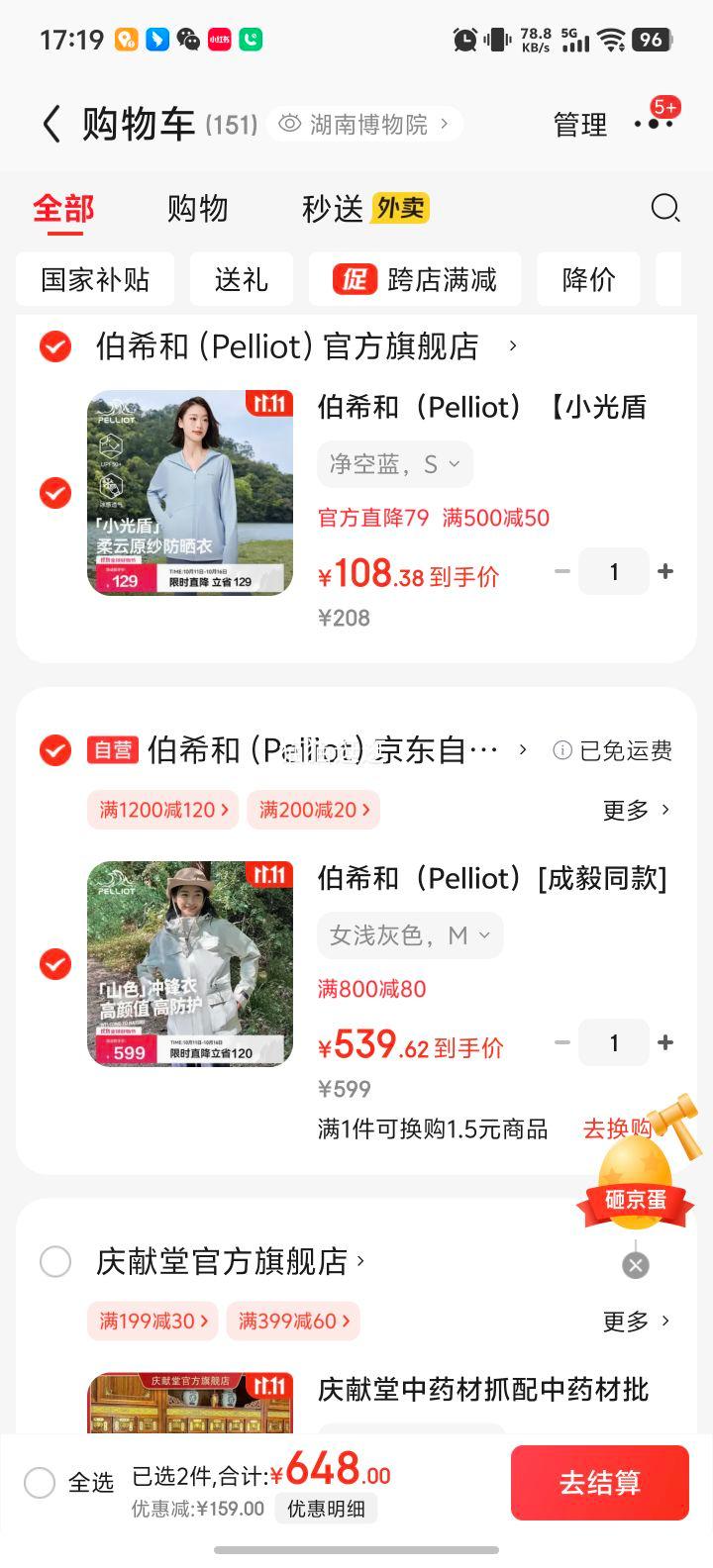Claim the 满1200减120 coupon

[x=163, y=810]
